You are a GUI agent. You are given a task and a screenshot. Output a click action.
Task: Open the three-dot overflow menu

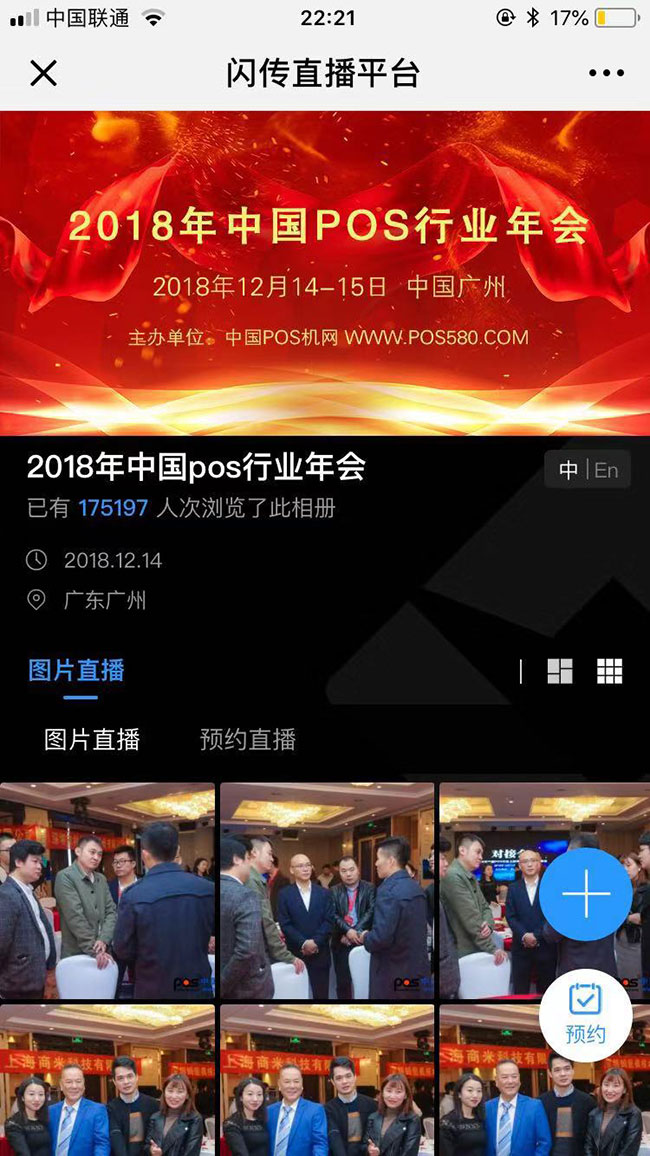(606, 73)
